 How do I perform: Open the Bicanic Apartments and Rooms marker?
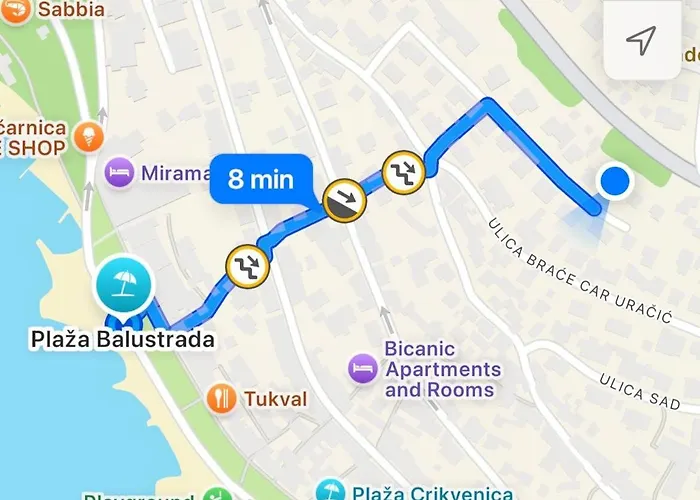click(x=362, y=368)
